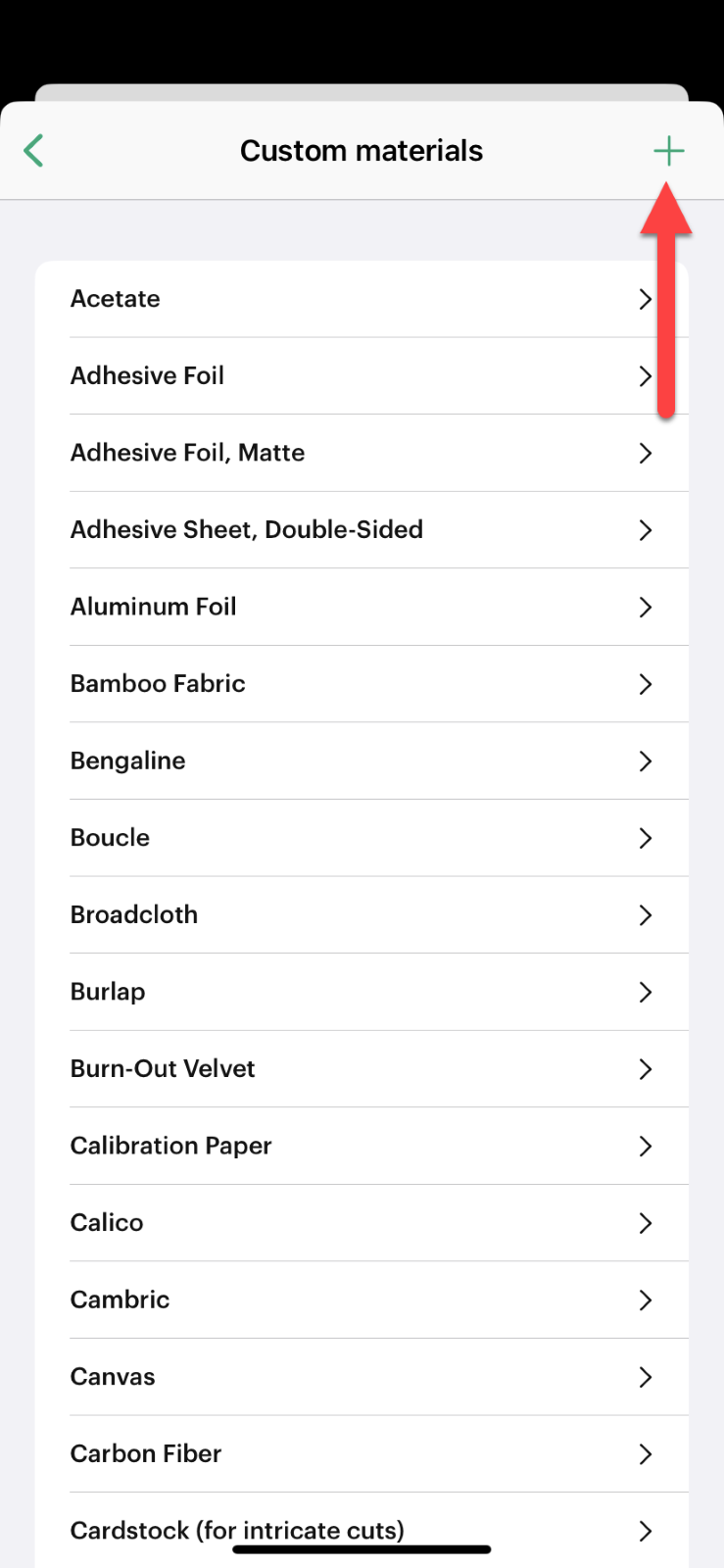Open Bamboo Fabric settings

click(x=362, y=684)
